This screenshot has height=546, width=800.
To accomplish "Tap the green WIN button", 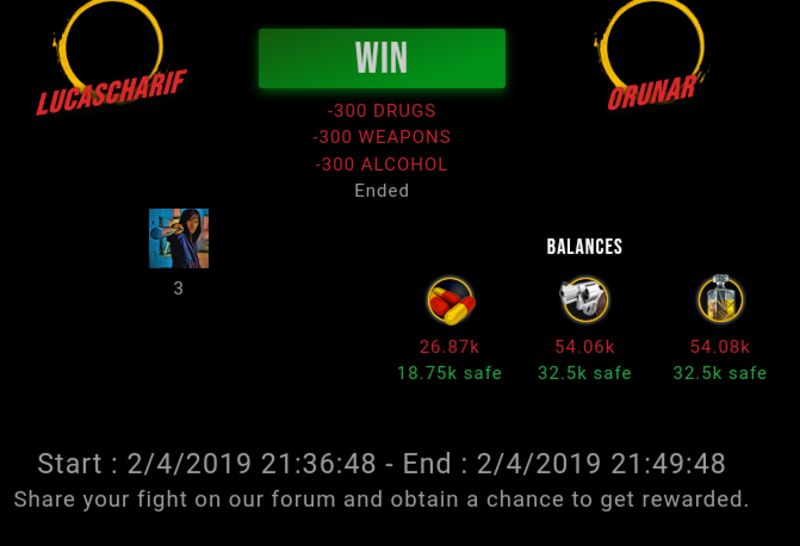I will [381, 58].
